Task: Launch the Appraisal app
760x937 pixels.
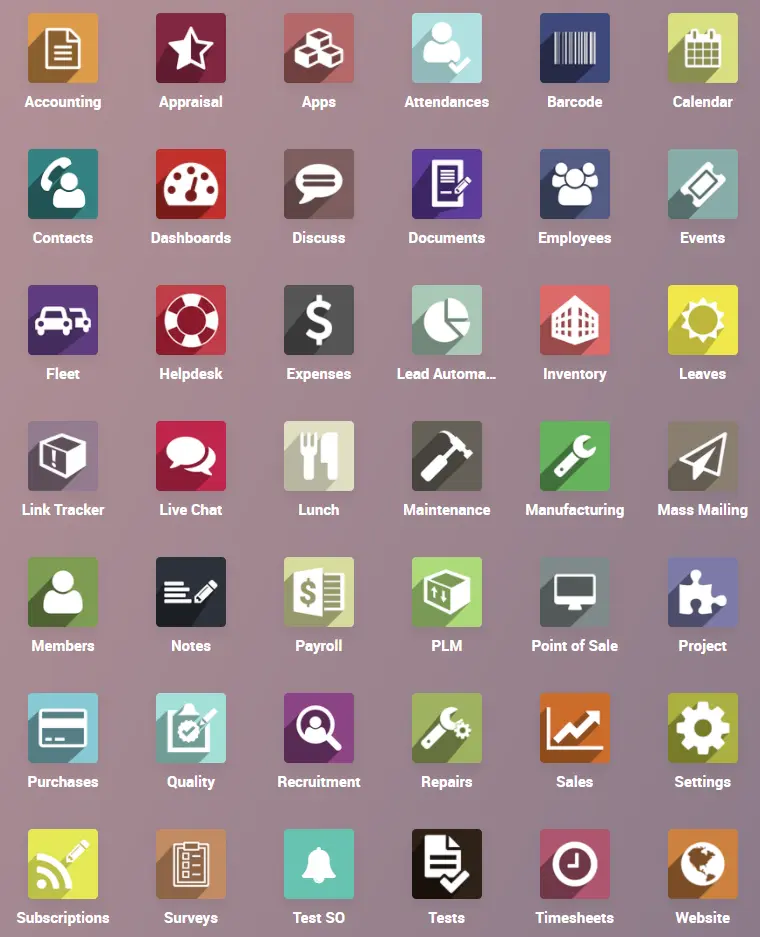Action: [x=191, y=48]
